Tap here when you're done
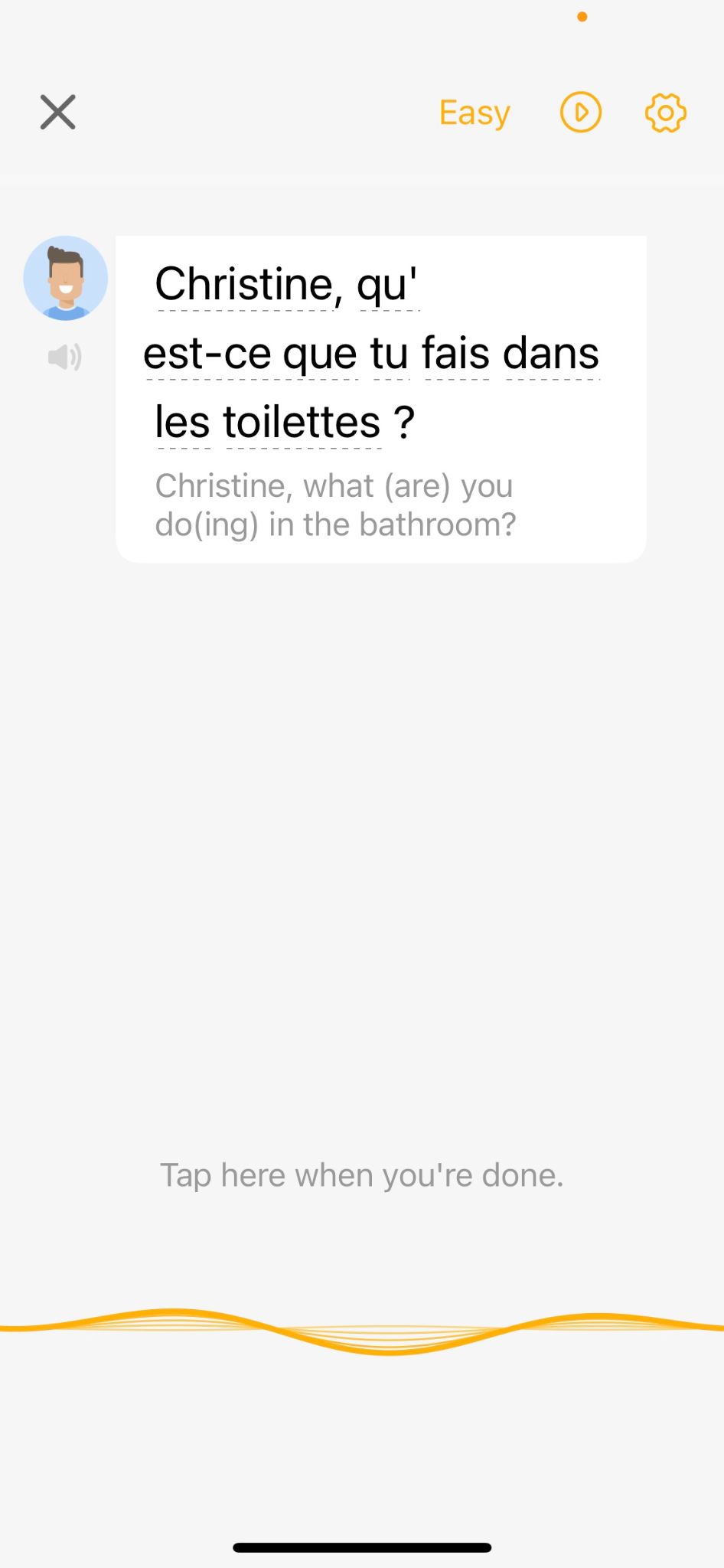724x1568 pixels. [x=361, y=1175]
